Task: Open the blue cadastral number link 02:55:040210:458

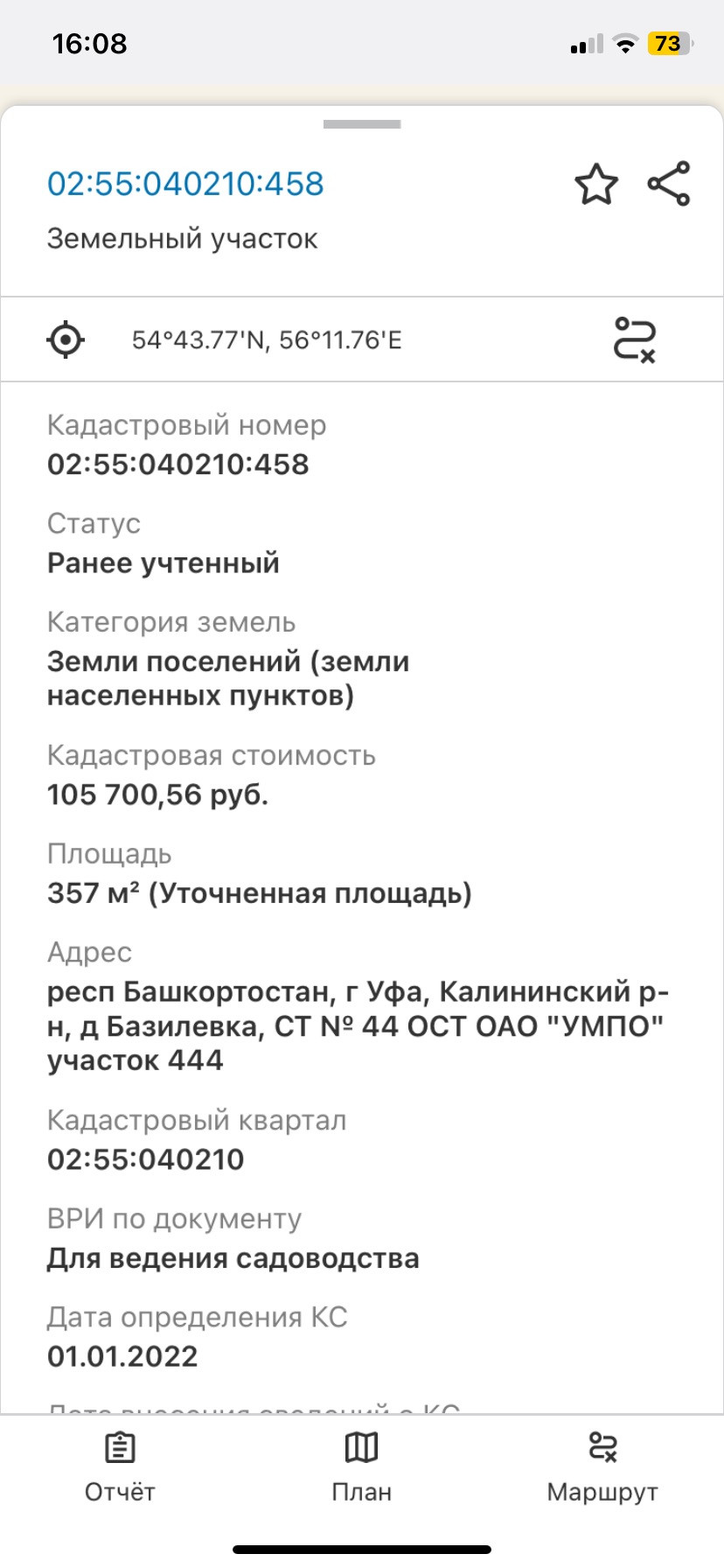Action: pos(185,184)
